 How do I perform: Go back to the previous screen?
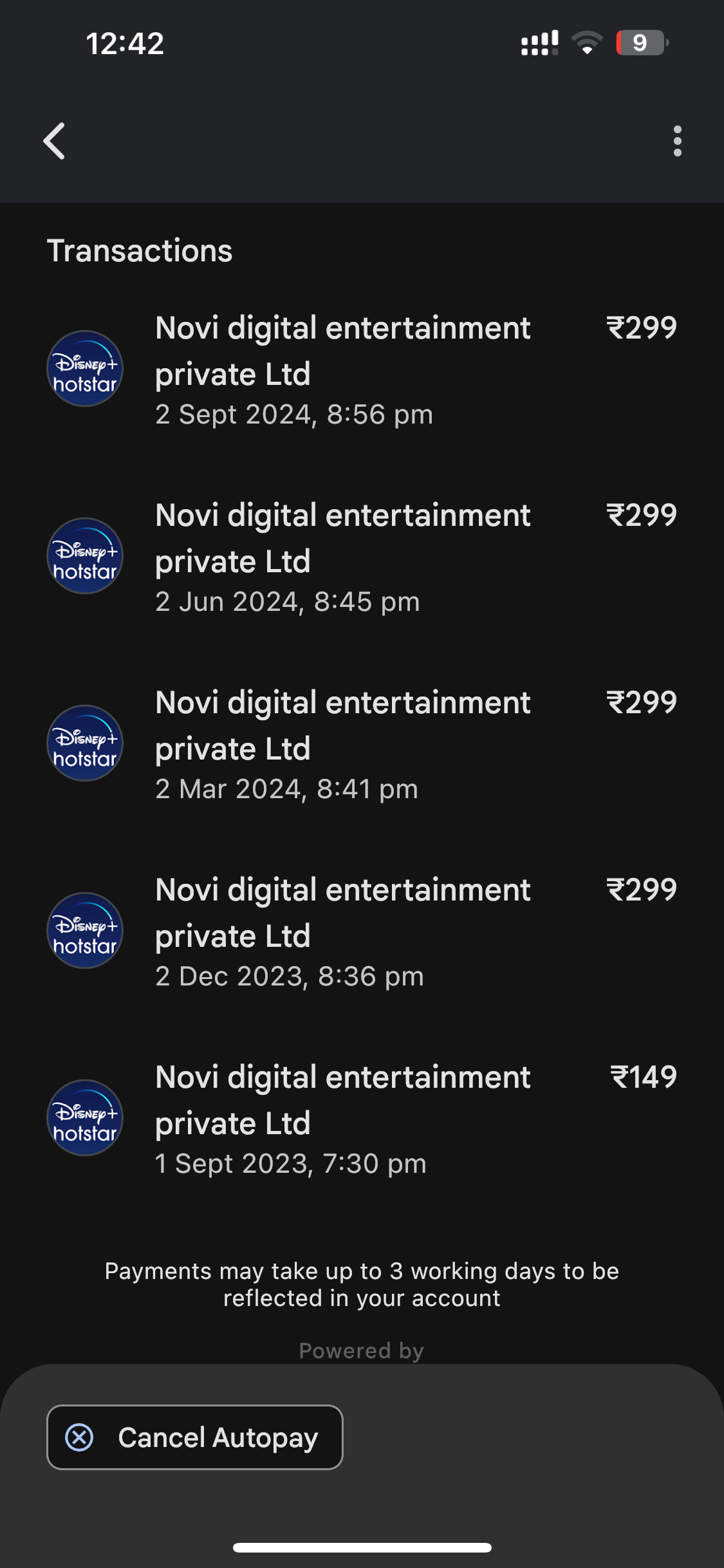[55, 141]
